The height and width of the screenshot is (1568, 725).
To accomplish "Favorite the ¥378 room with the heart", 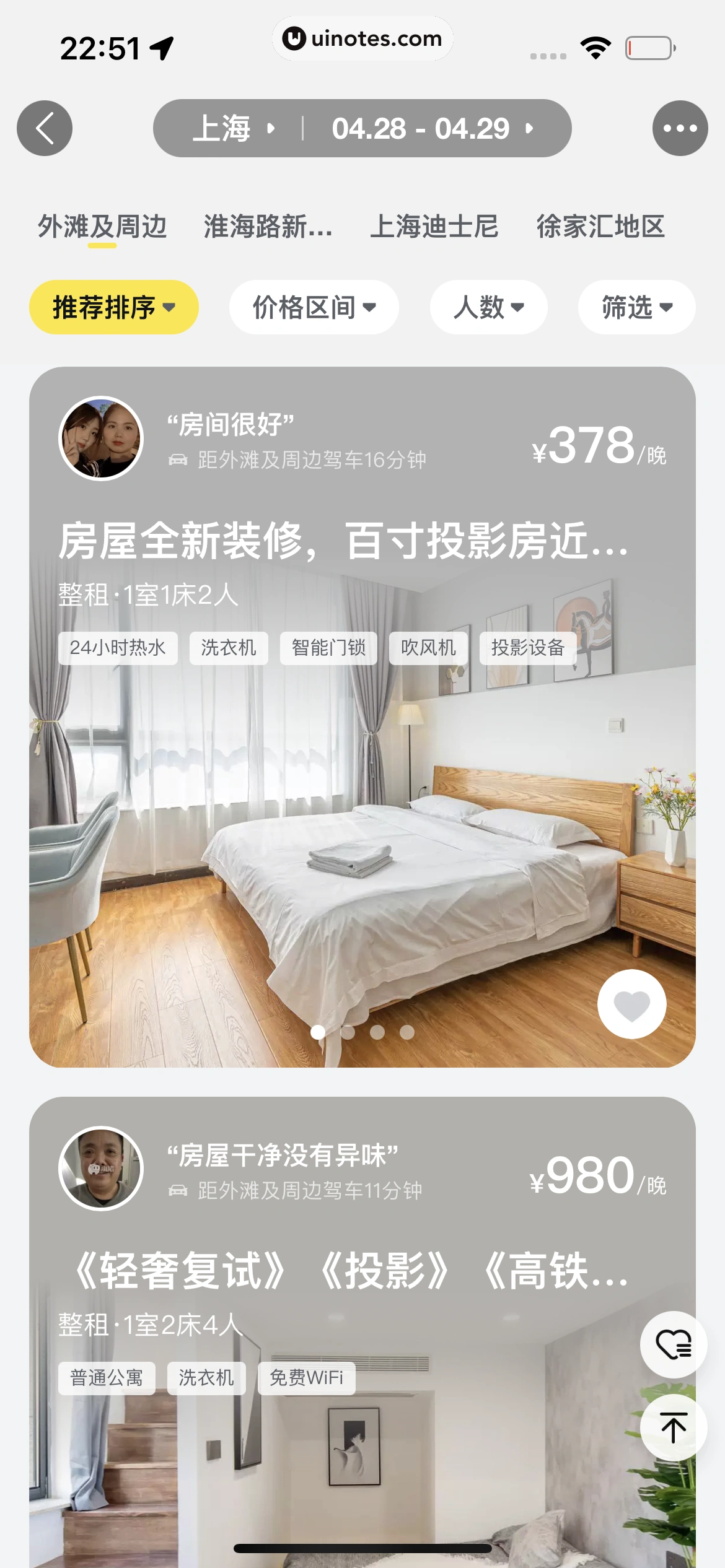I will point(631,1004).
